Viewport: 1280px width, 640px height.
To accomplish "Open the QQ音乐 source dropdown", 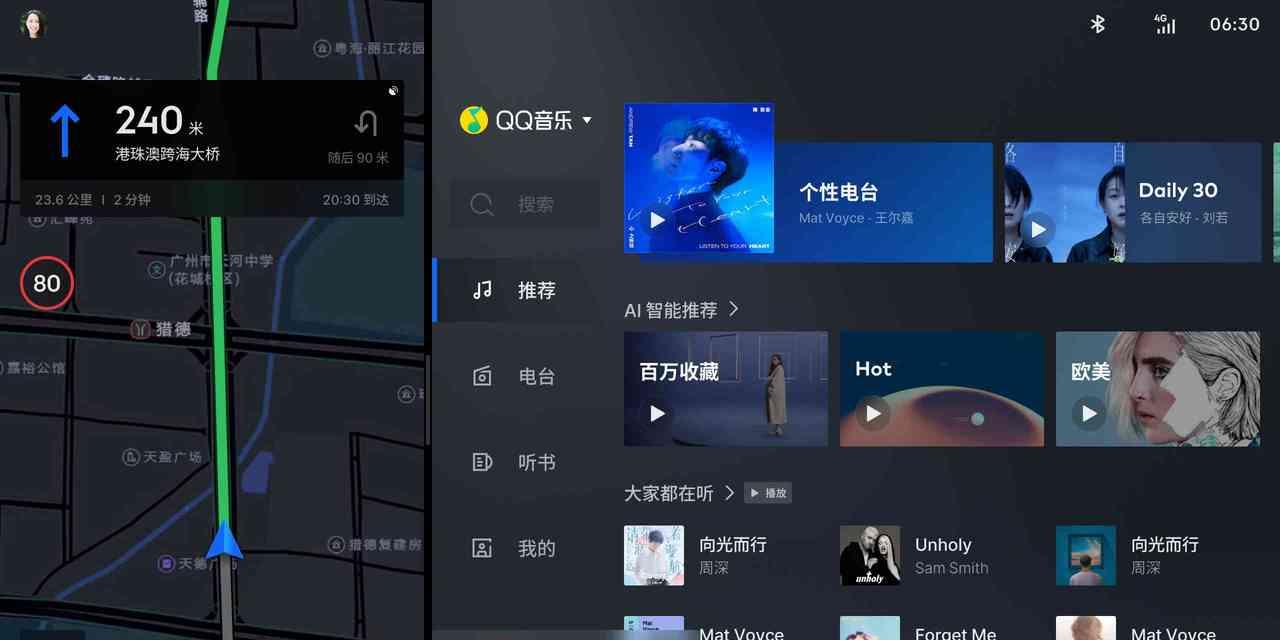I will pos(586,120).
